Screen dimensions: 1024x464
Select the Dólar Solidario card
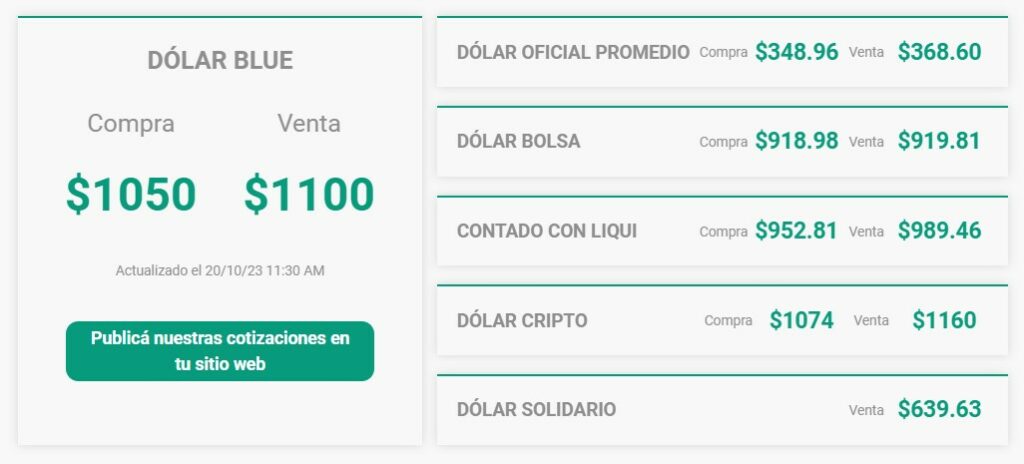click(x=537, y=410)
